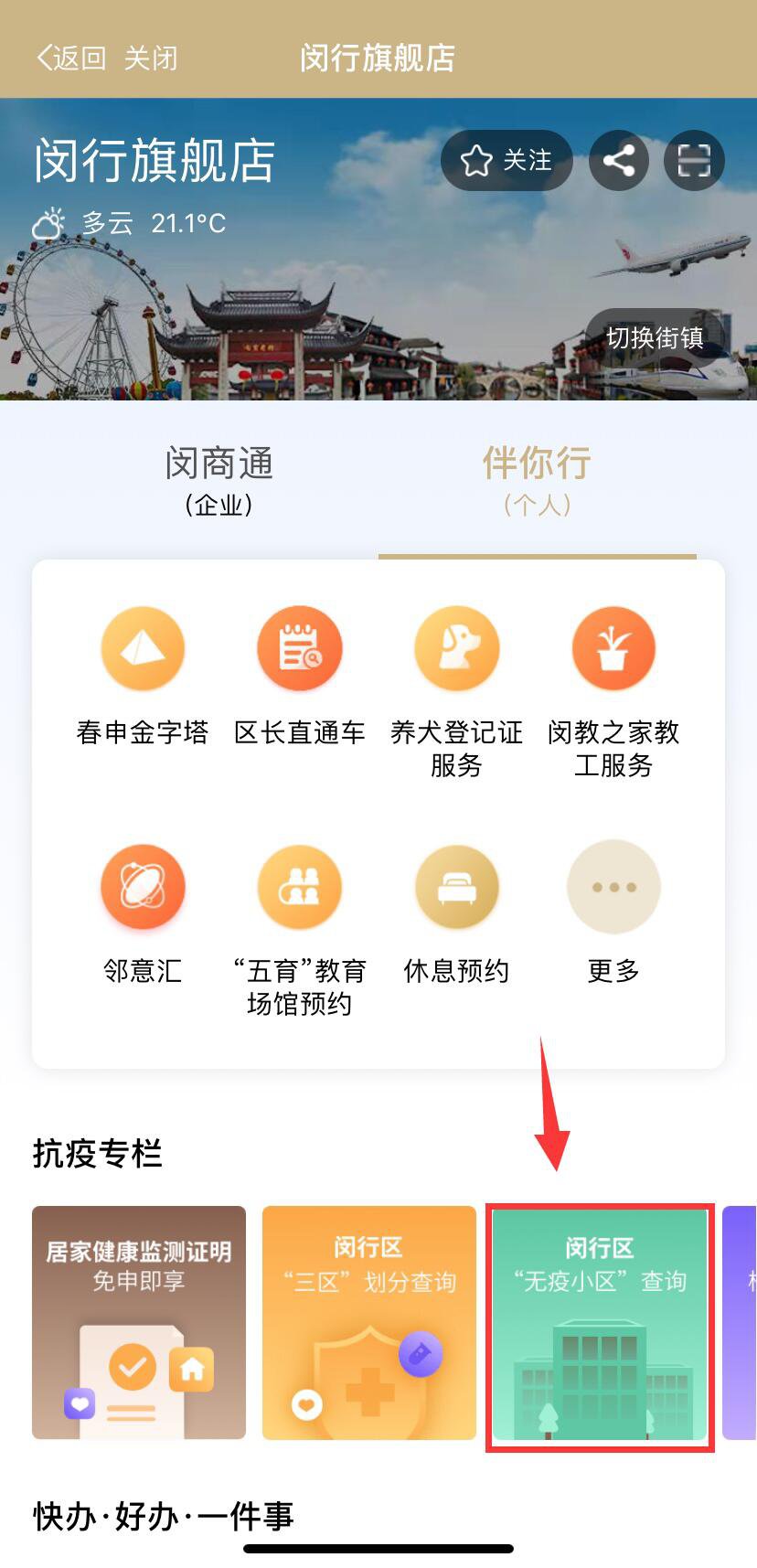Open 居家健康监测证明 card
Viewport: 757px width, 1568px height.
pos(139,1322)
